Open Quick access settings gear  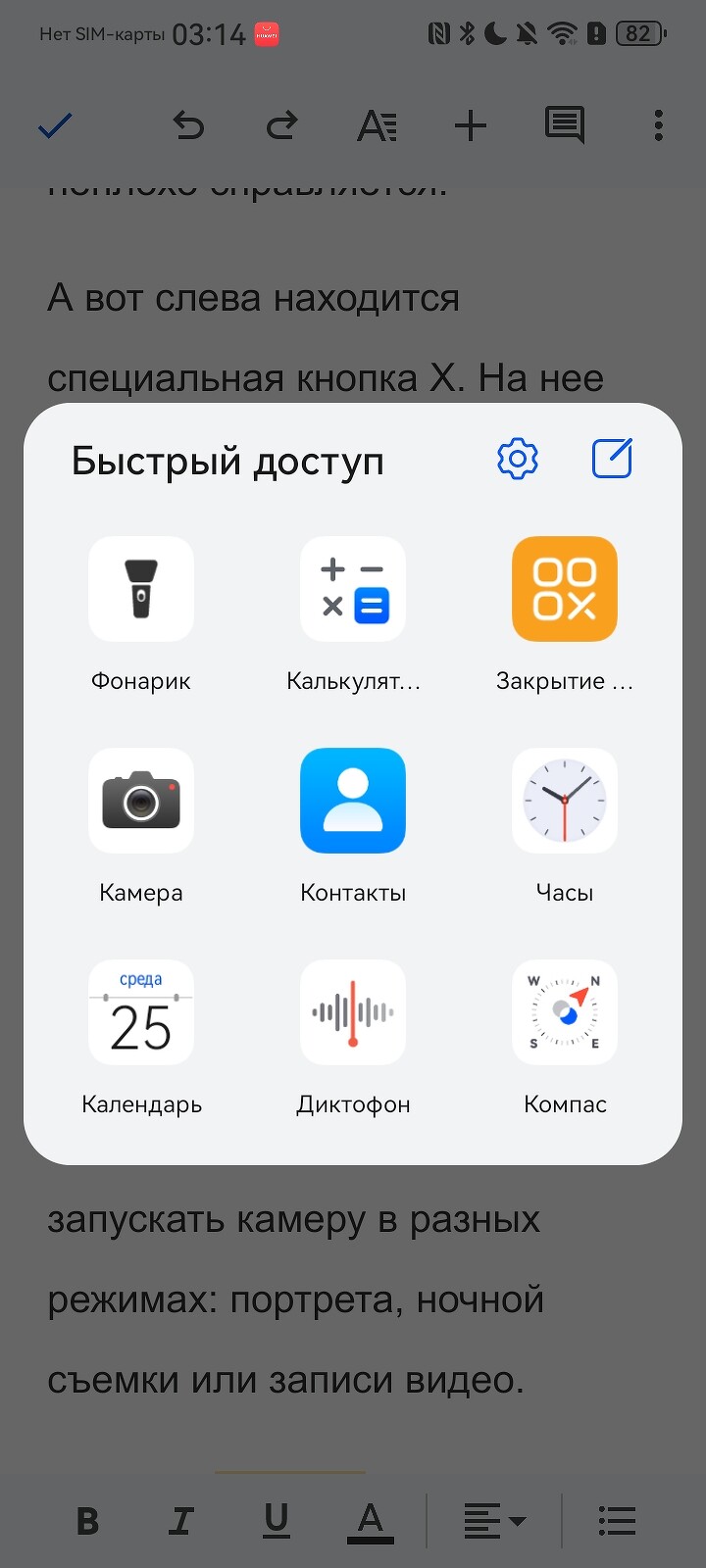point(518,459)
